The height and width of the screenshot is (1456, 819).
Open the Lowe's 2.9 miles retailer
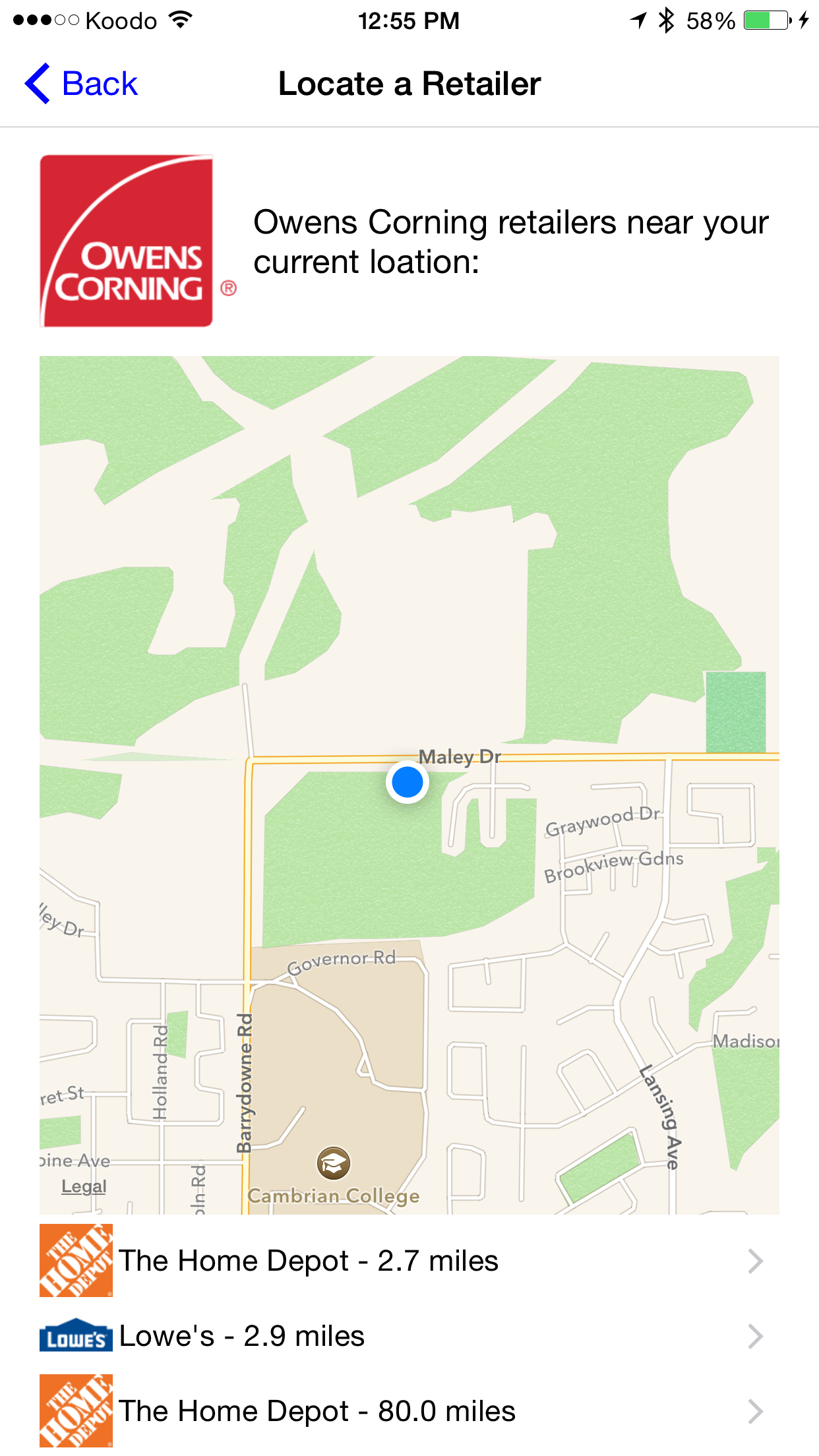(409, 1336)
